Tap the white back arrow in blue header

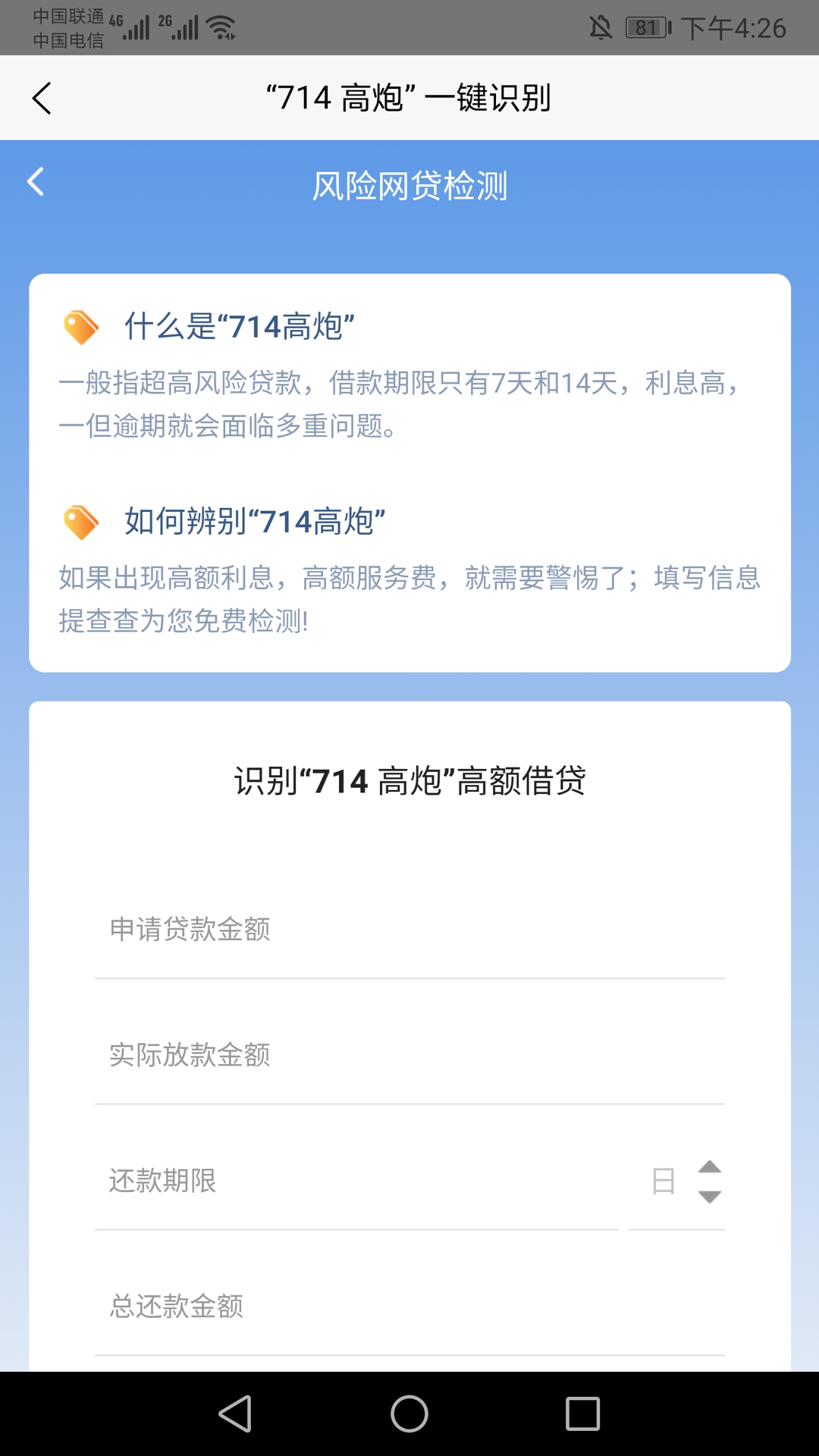34,182
